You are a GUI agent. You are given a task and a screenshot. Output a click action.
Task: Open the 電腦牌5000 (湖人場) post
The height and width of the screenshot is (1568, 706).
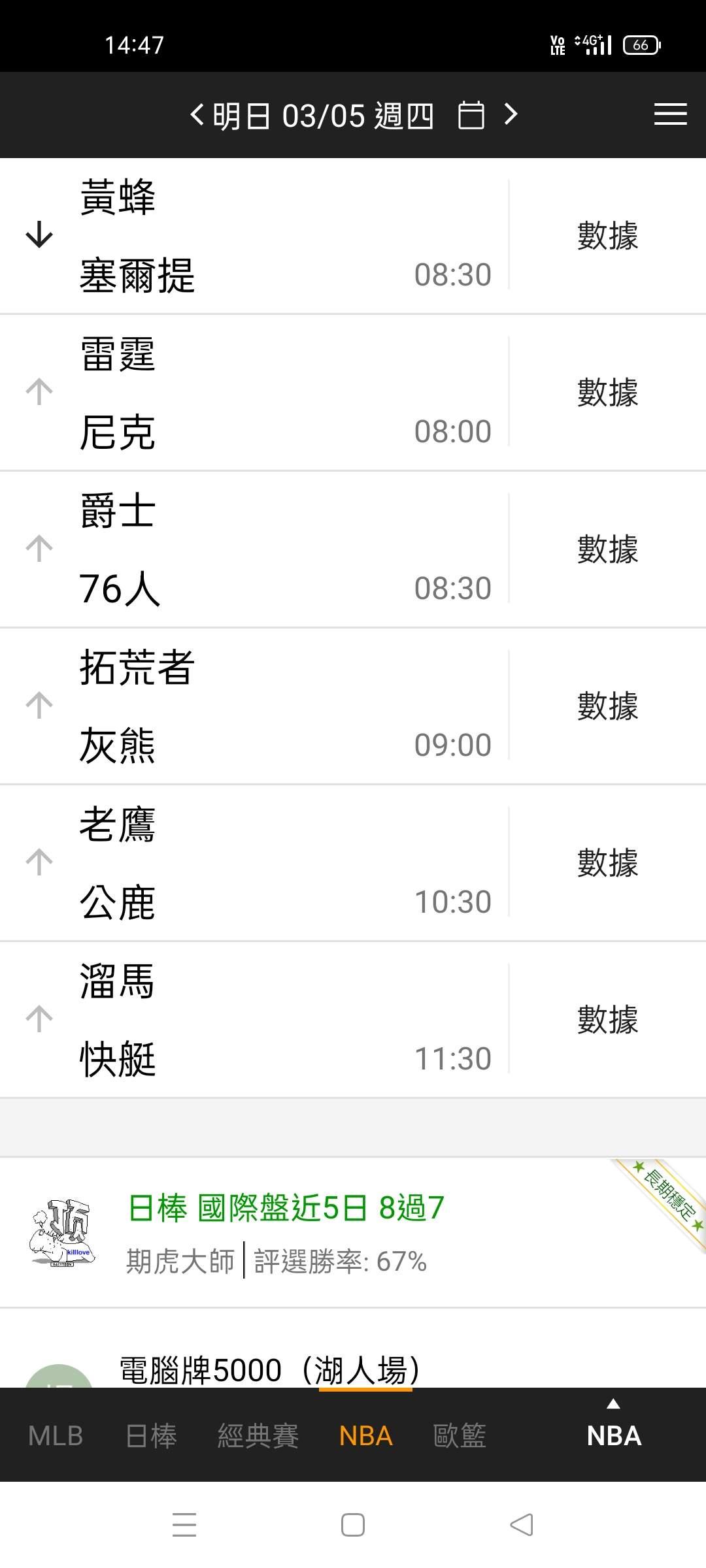coord(269,1369)
